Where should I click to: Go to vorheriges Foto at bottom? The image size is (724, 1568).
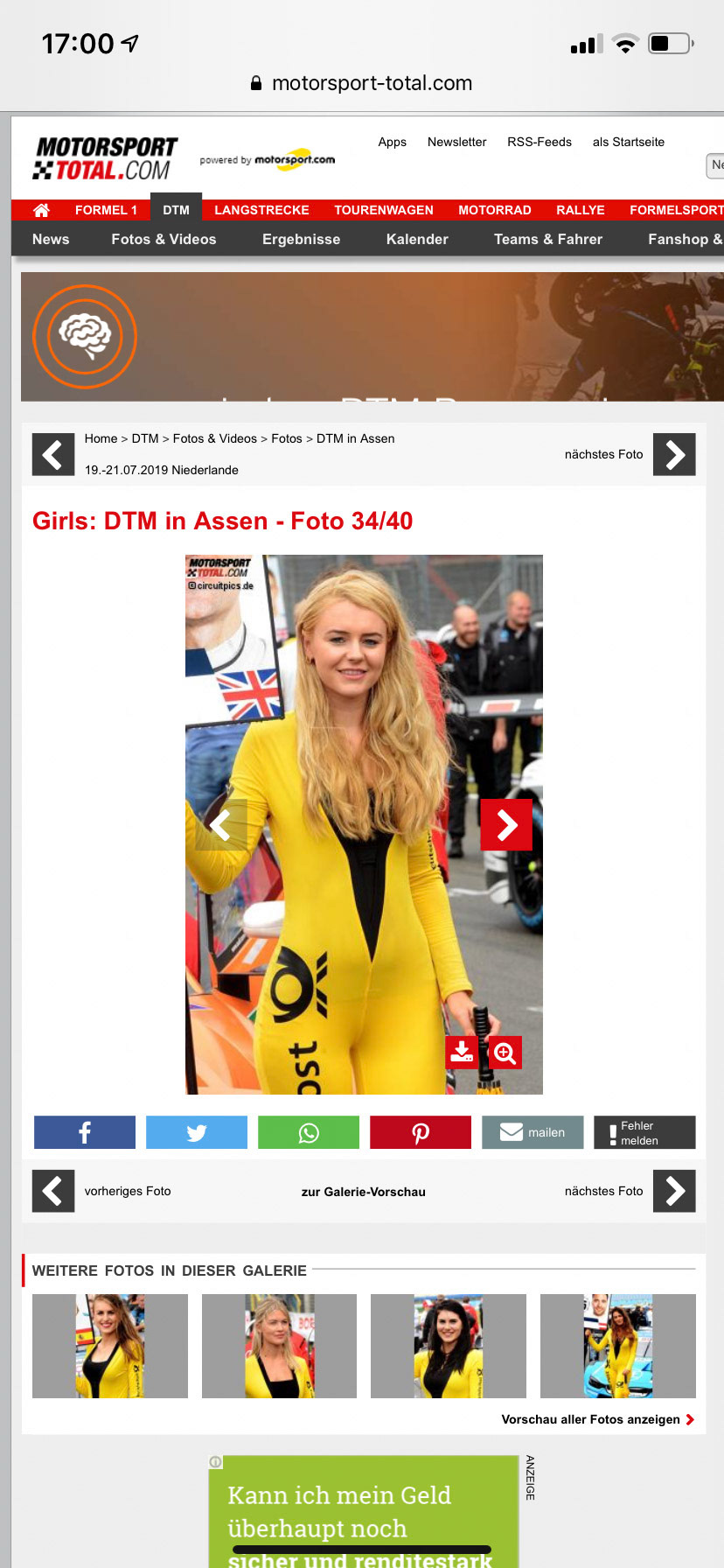tap(101, 1191)
